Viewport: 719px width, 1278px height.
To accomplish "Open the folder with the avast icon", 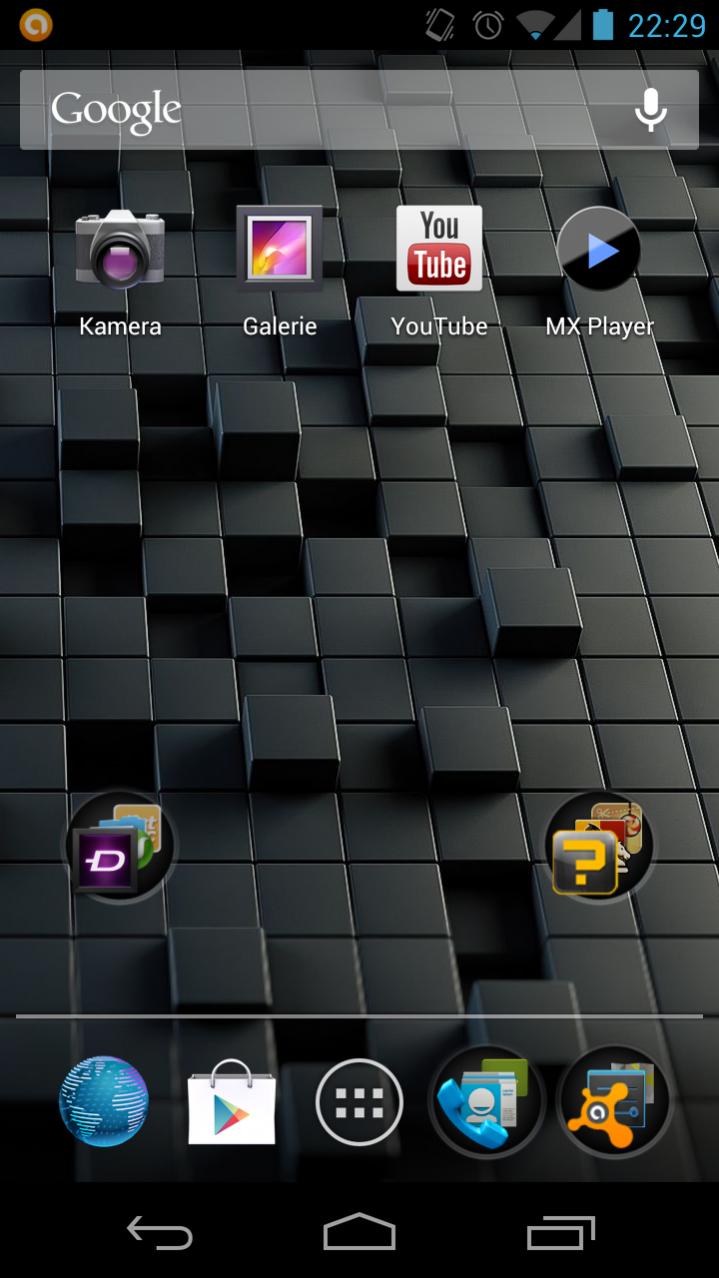I will pyautogui.click(x=614, y=1103).
